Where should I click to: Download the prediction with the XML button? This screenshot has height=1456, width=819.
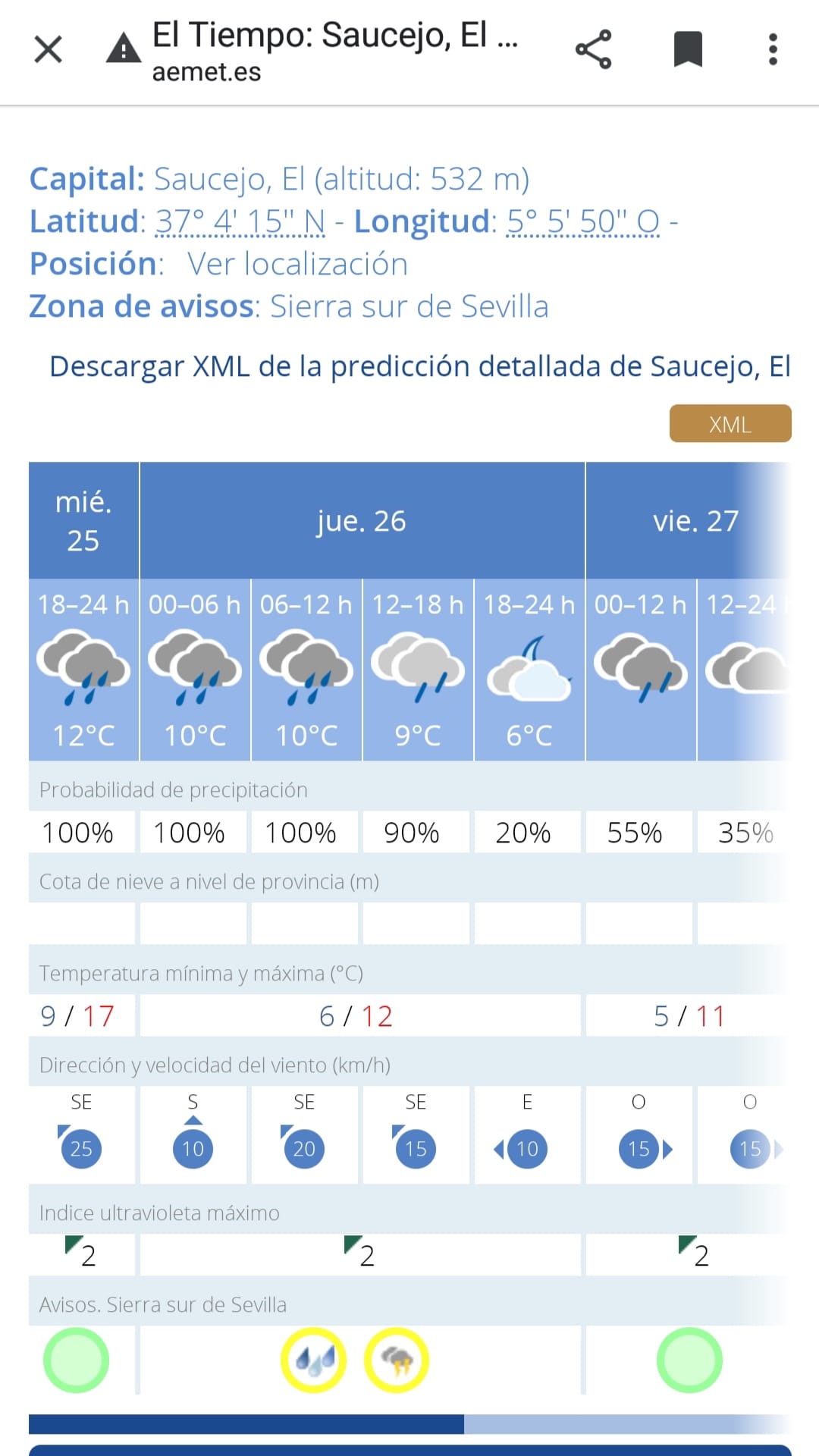point(730,423)
